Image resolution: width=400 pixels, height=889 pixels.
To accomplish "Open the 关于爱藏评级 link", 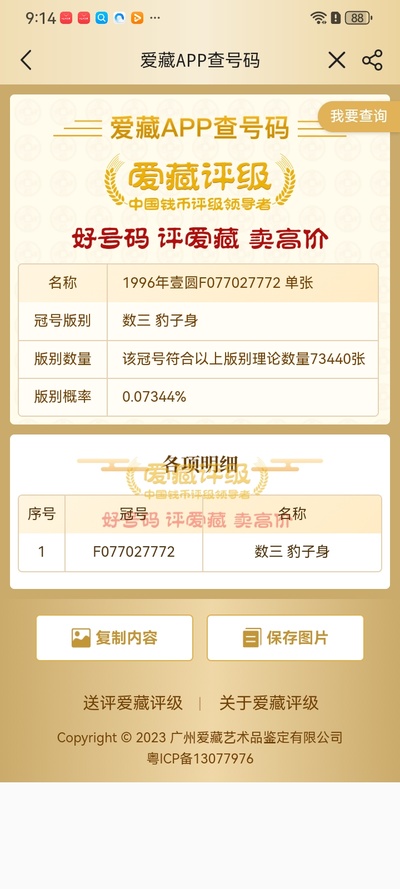I will point(269,704).
